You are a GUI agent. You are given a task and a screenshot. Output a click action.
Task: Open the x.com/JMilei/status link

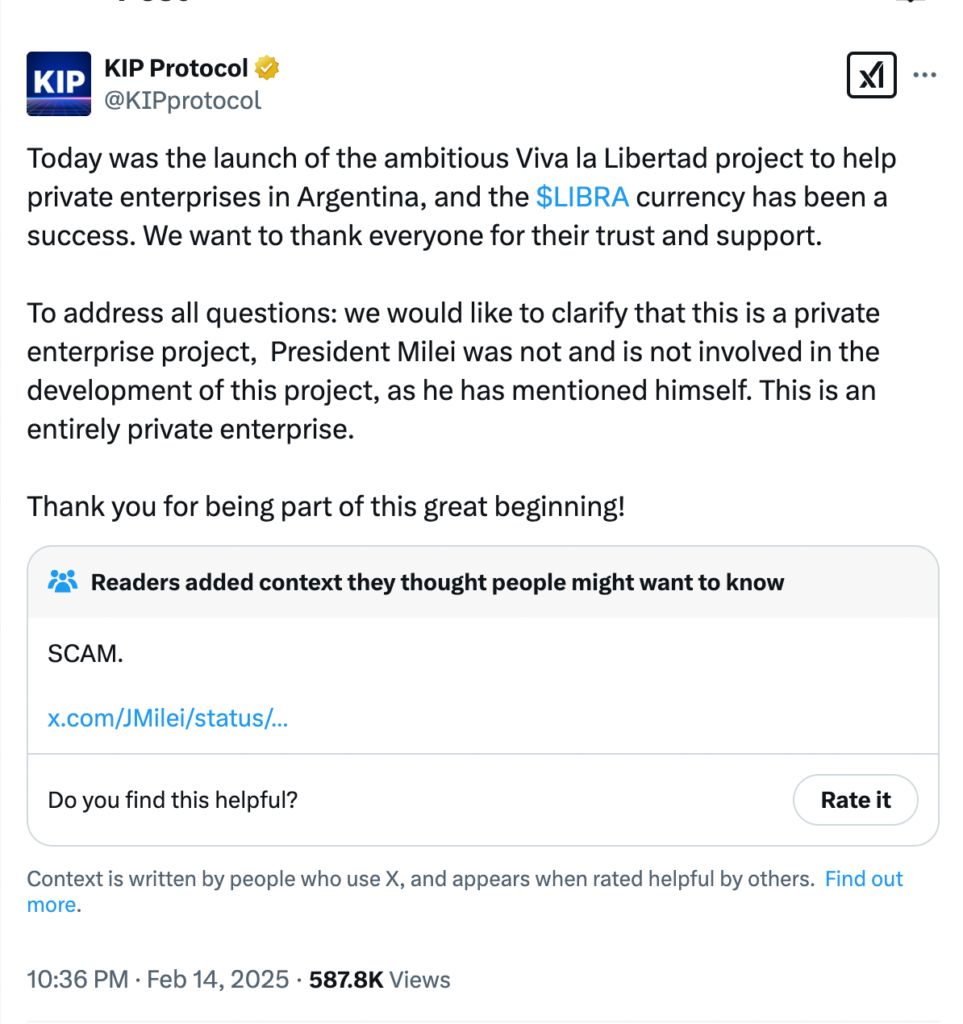tap(168, 718)
